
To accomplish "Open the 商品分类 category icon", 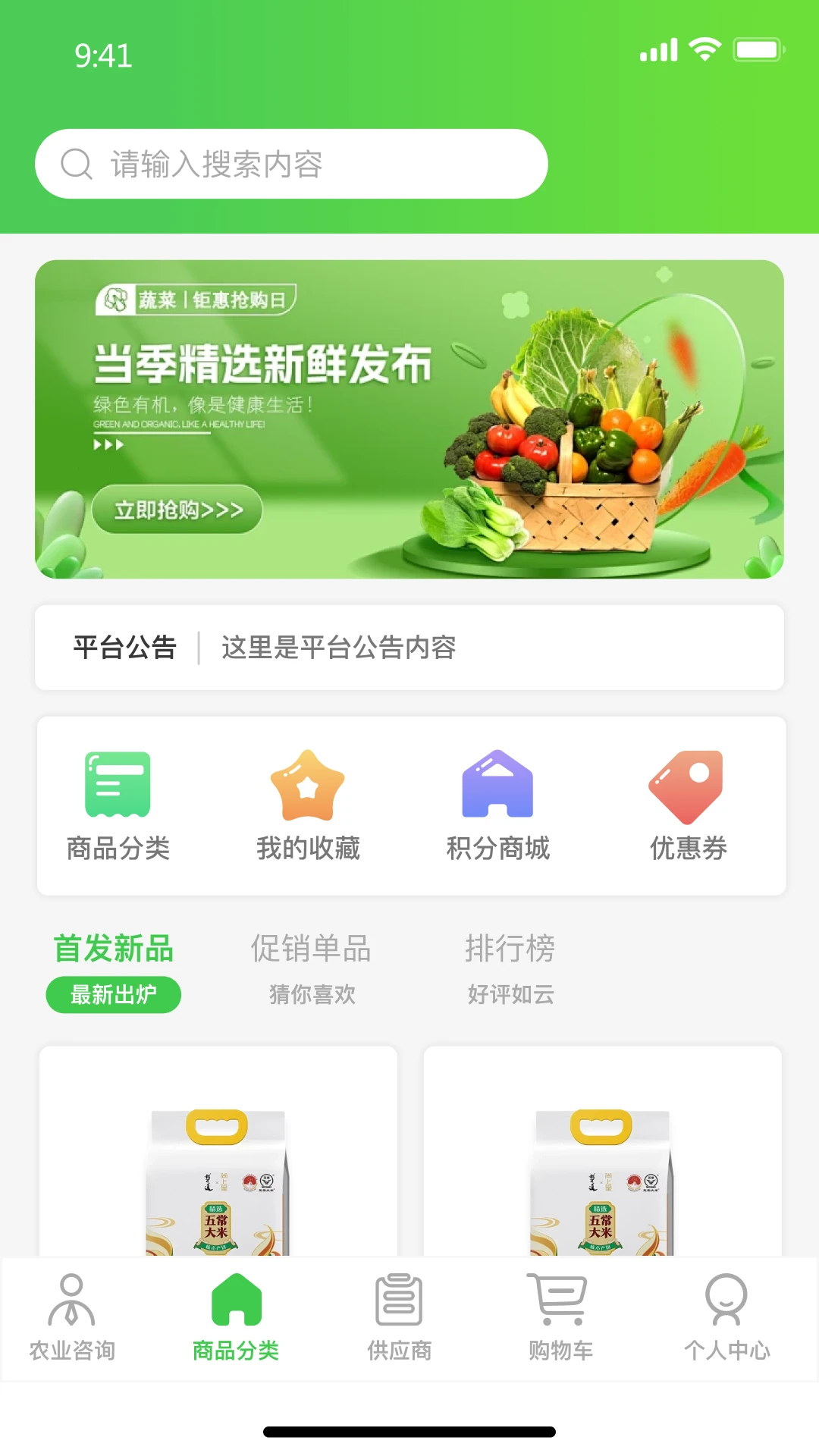I will (119, 785).
